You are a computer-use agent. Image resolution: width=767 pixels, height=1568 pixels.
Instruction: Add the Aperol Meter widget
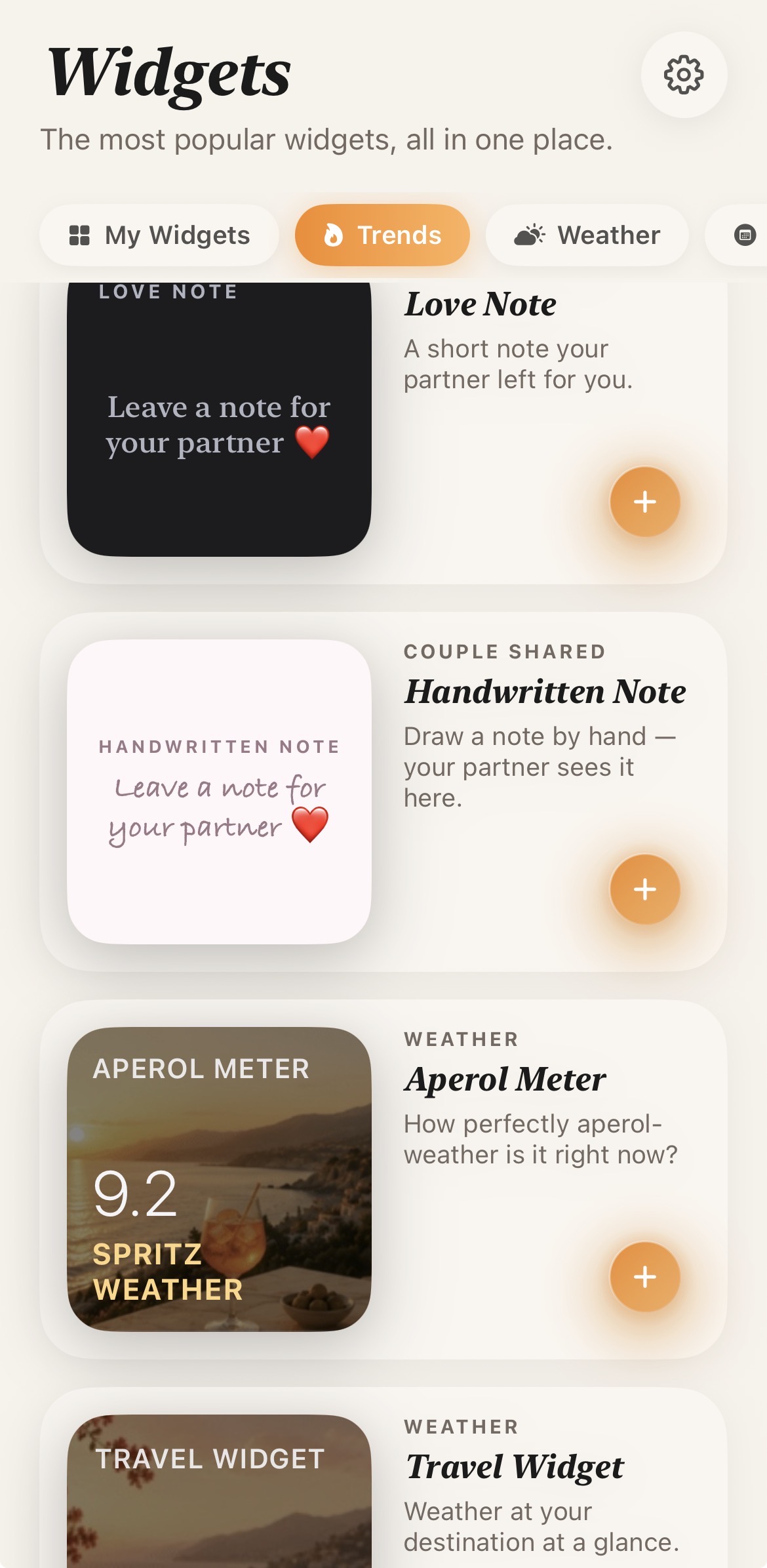click(x=645, y=1277)
